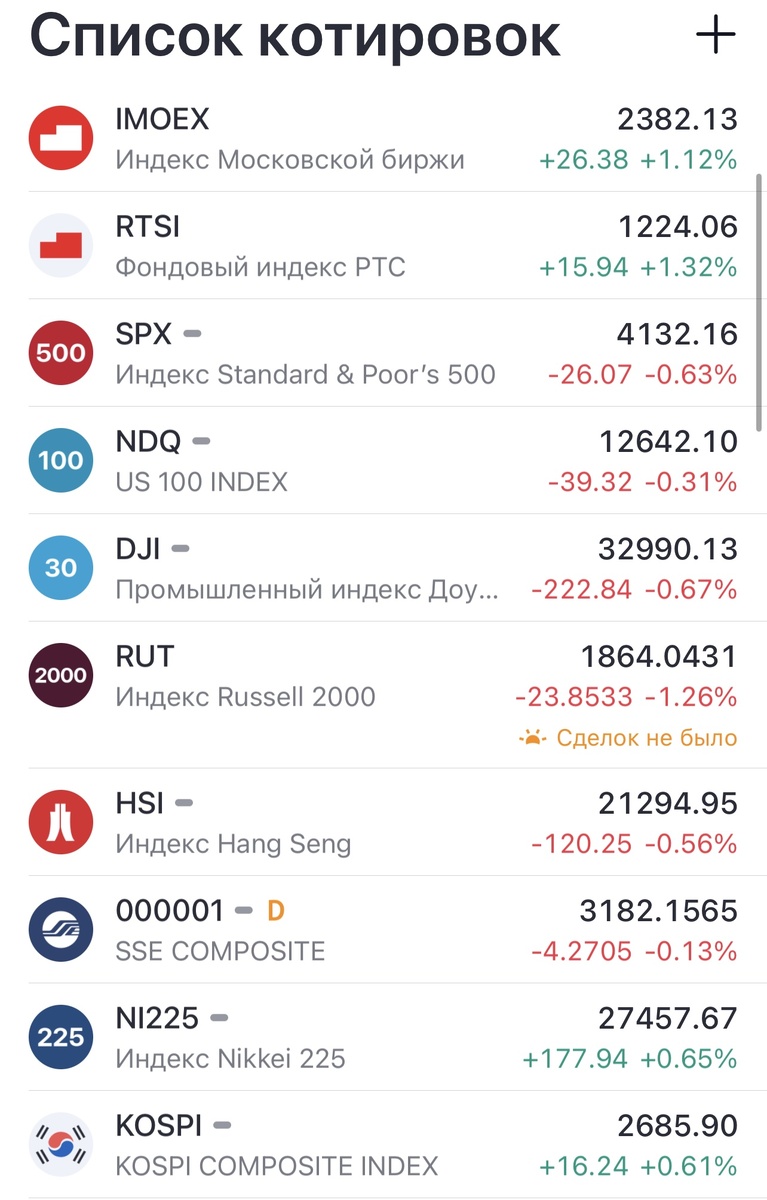767x1200 pixels.
Task: Open the KOSPI COMPOSITE INDEX row
Action: tap(383, 1144)
